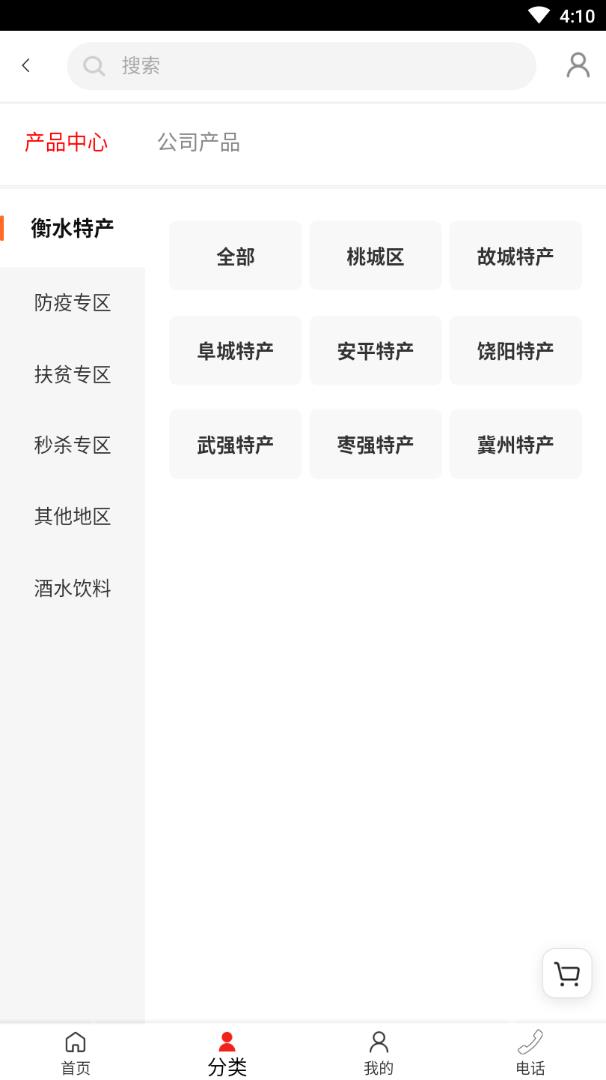The width and height of the screenshot is (606, 1080).
Task: Go back using the top-left arrow
Action: [26, 66]
